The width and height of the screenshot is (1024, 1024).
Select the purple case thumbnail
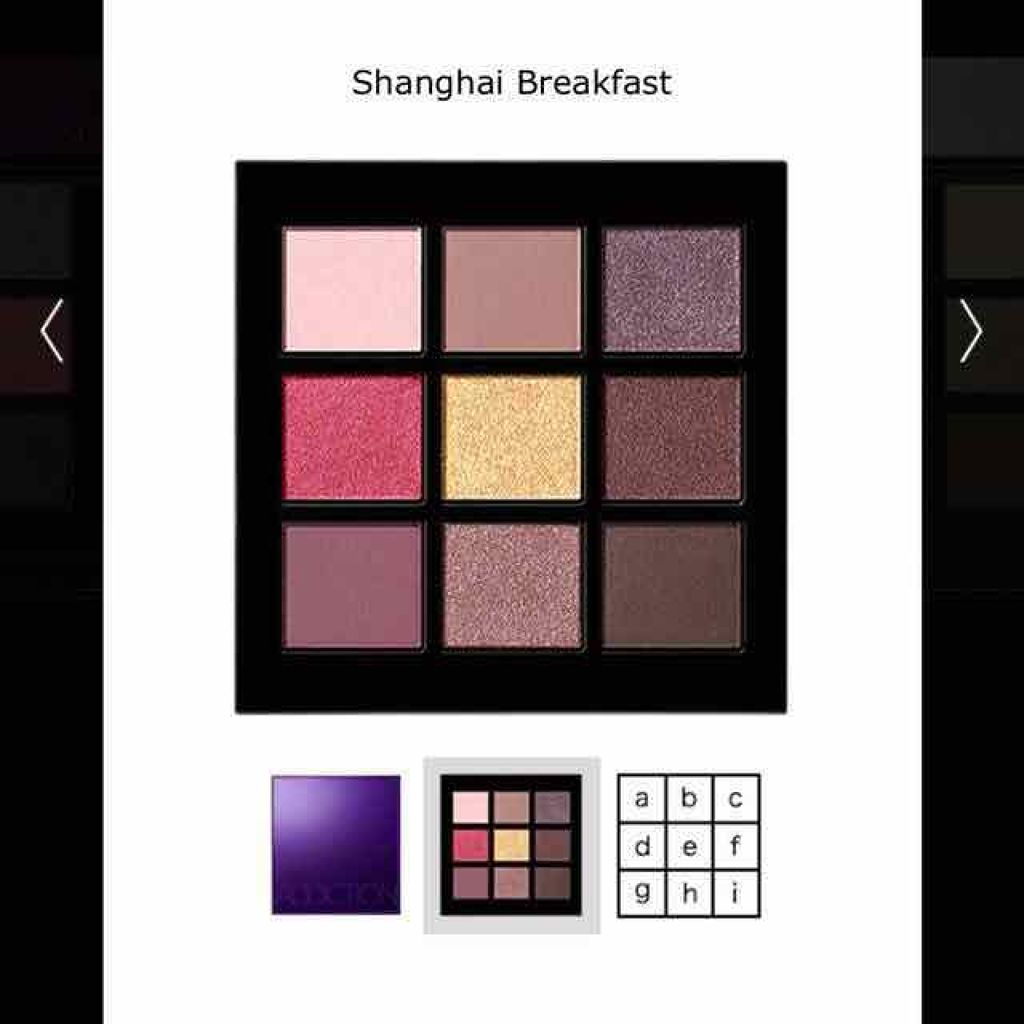336,845
